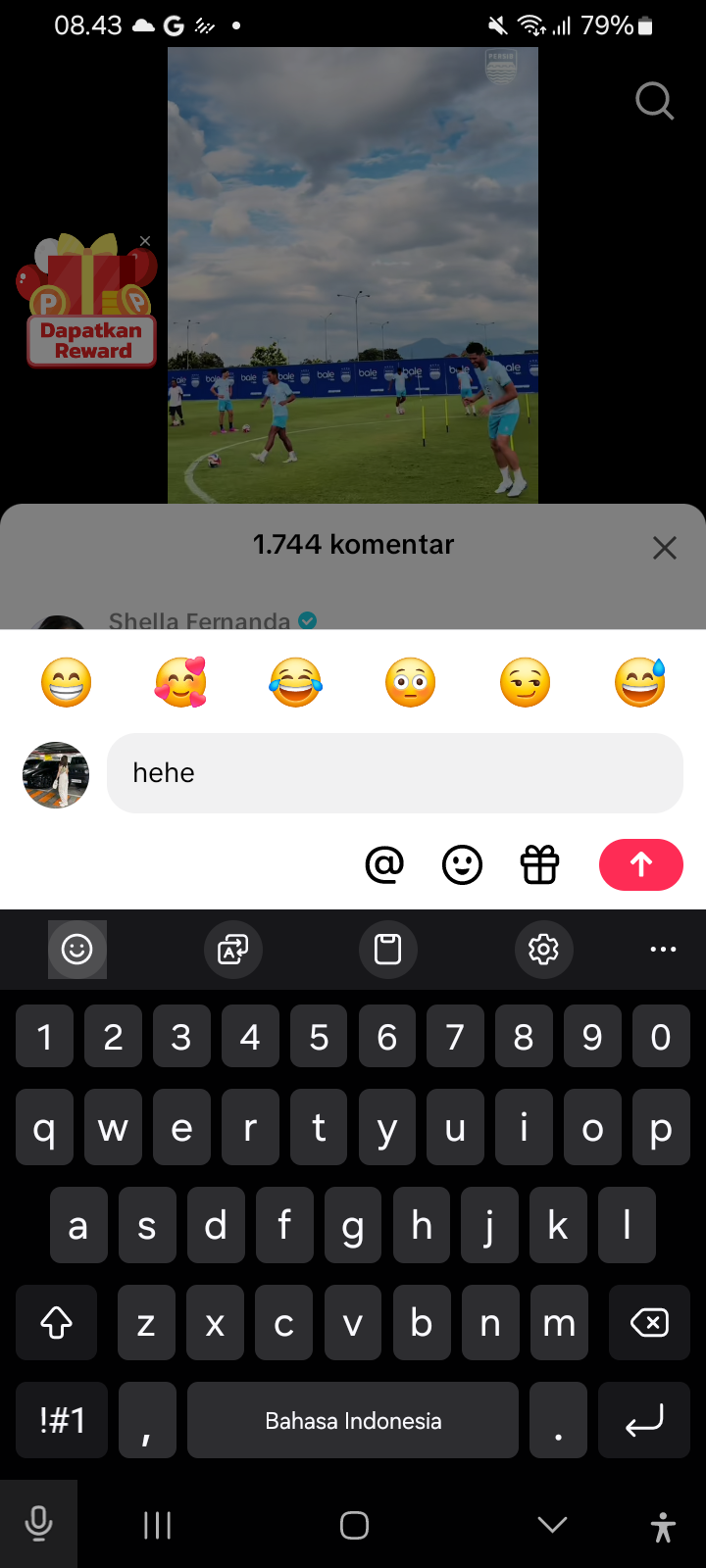Dismiss the Dapatkan Reward banner
The width and height of the screenshot is (706, 1568).
pyautogui.click(x=145, y=241)
